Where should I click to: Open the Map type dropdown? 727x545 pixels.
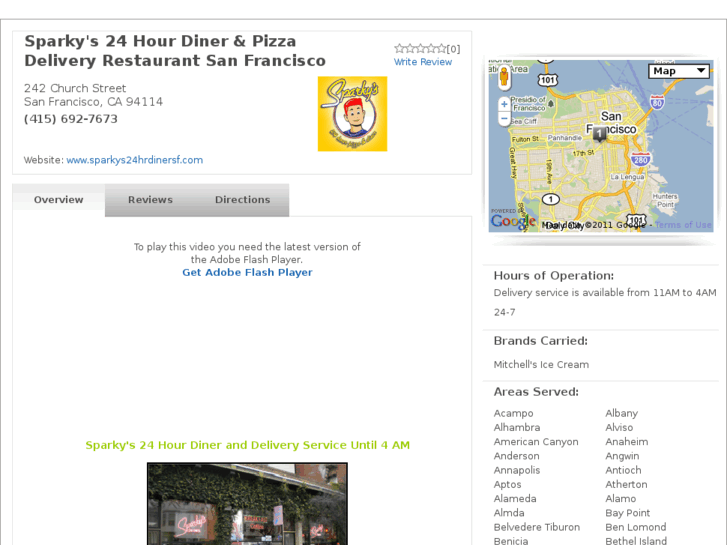coord(679,71)
